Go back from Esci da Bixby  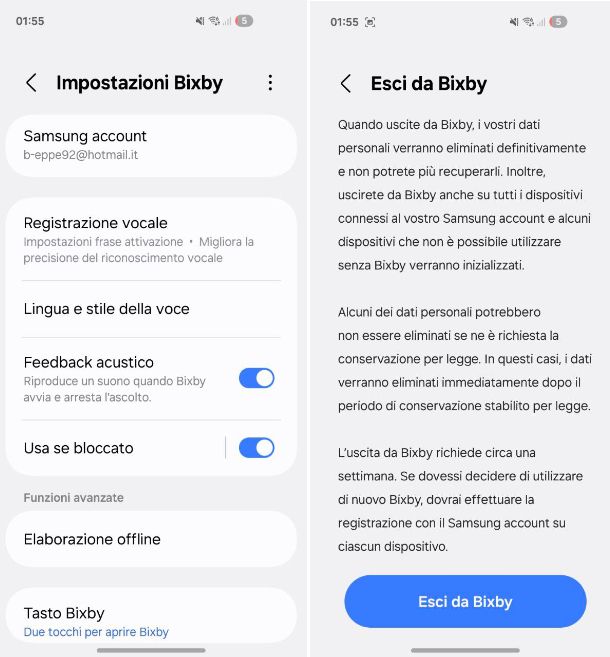click(x=346, y=84)
